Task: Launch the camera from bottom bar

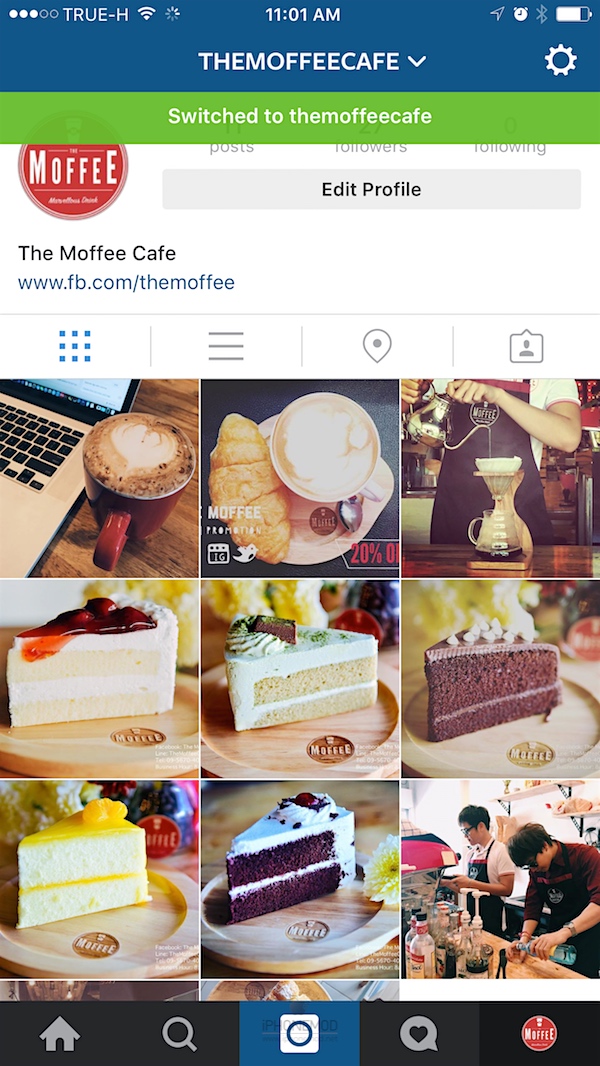Action: pyautogui.click(x=300, y=1034)
